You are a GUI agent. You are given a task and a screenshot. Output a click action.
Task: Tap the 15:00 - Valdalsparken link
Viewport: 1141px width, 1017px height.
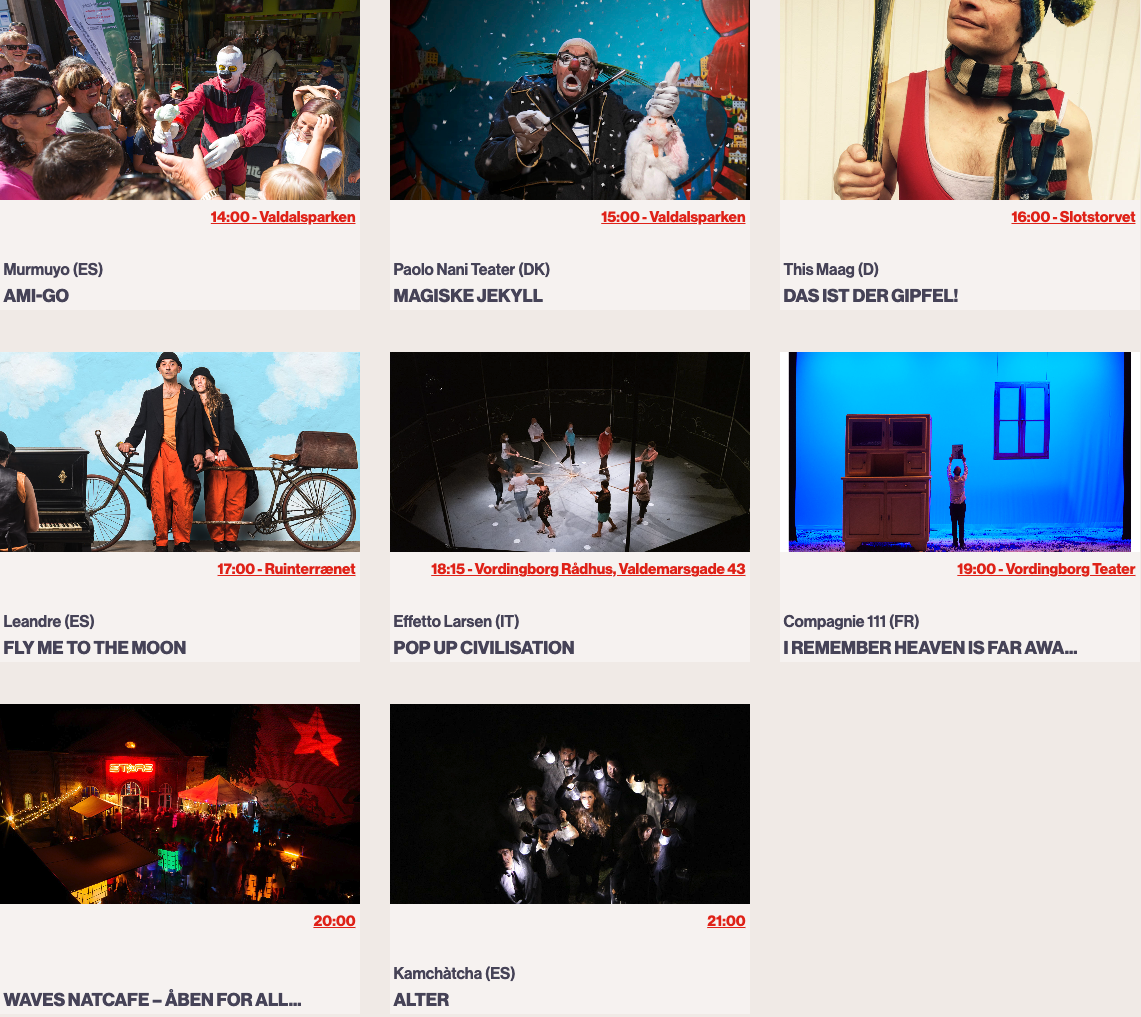click(x=673, y=217)
